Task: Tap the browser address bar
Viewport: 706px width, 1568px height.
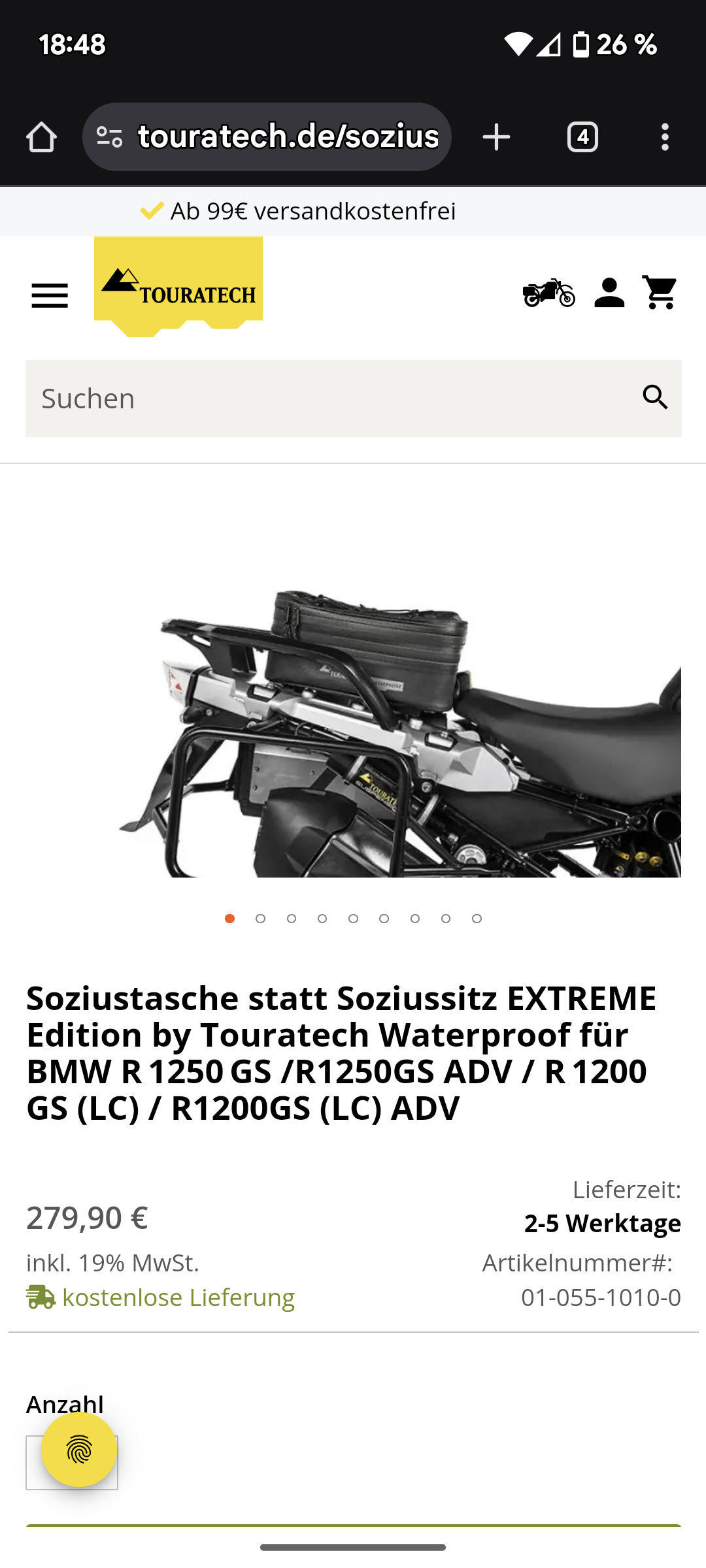Action: click(x=288, y=137)
